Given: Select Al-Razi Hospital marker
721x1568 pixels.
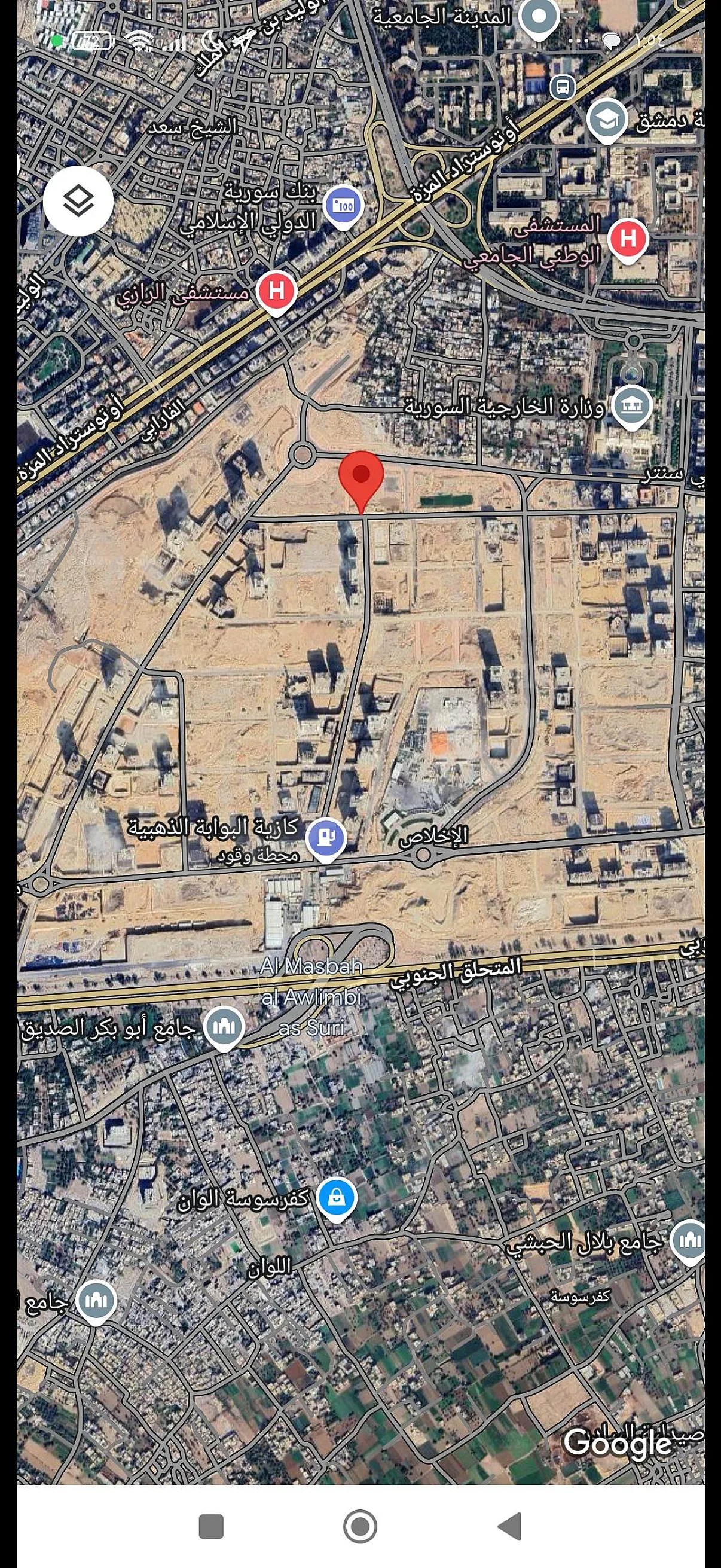Looking at the screenshot, I should tap(276, 292).
